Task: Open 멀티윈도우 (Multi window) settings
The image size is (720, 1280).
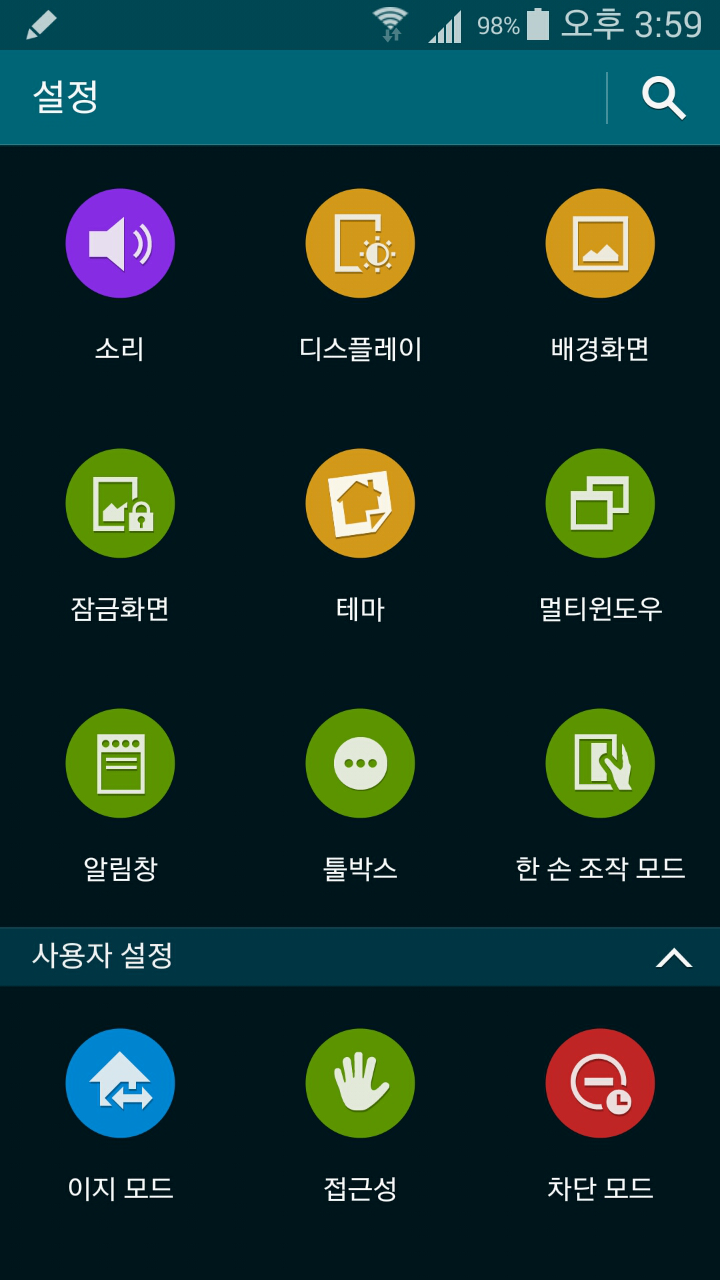Action: click(600, 503)
